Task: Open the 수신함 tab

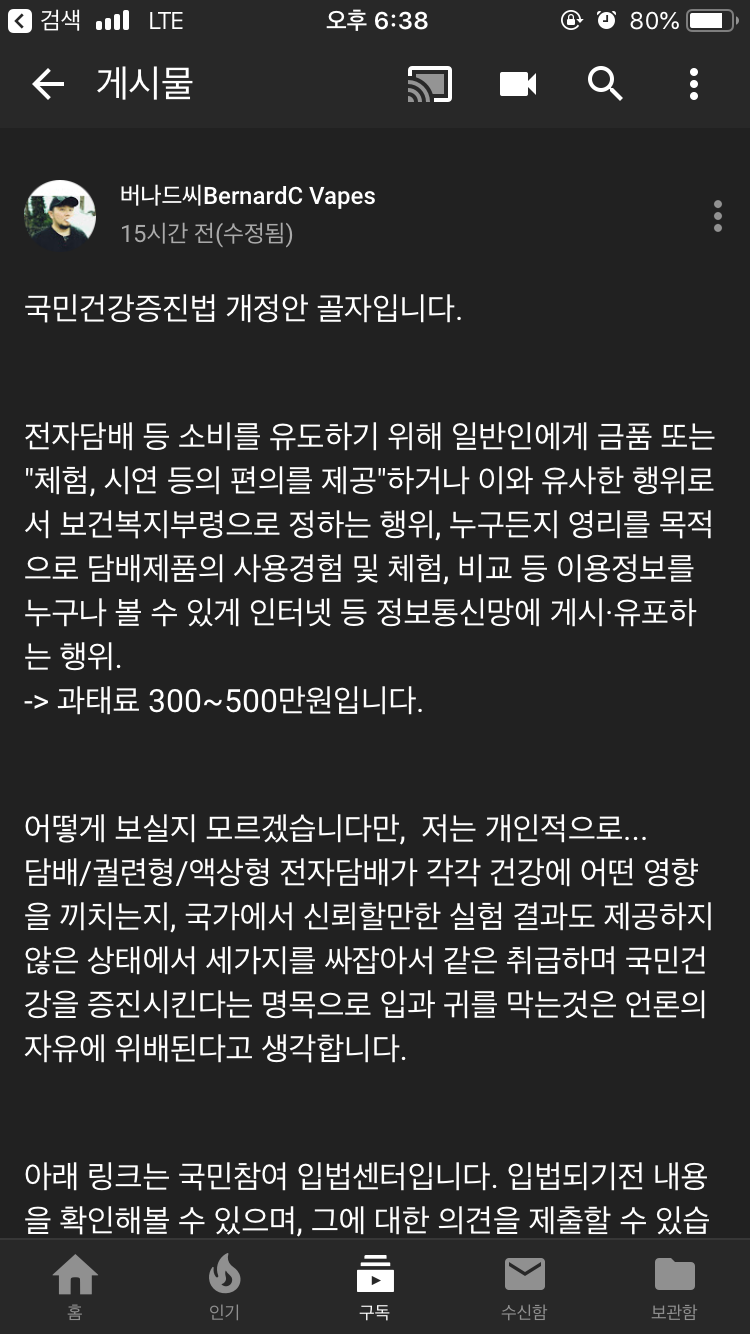Action: 524,1287
